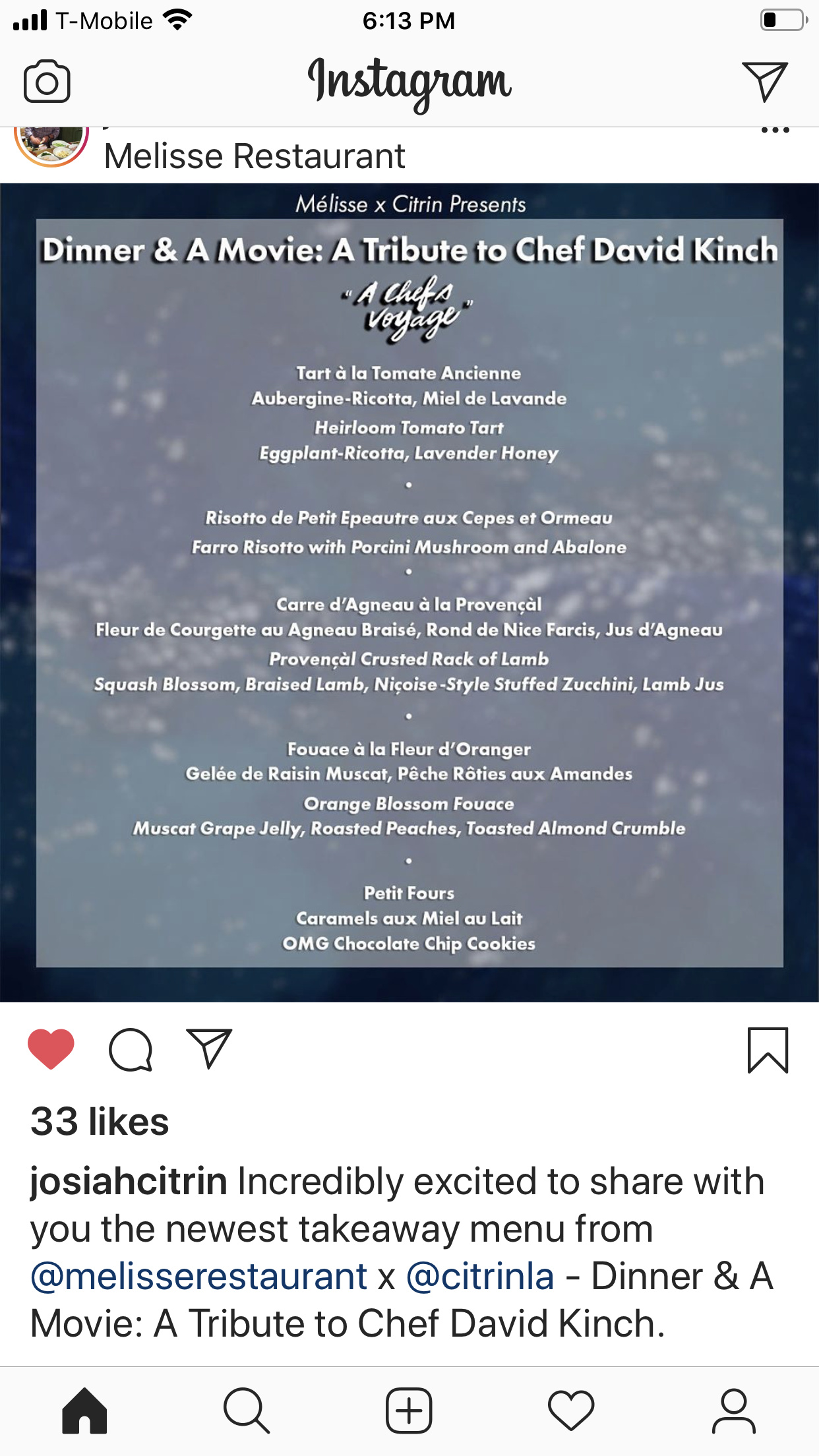Open the Dinner & A Movie menu image
819x1456 pixels.
pos(409,592)
